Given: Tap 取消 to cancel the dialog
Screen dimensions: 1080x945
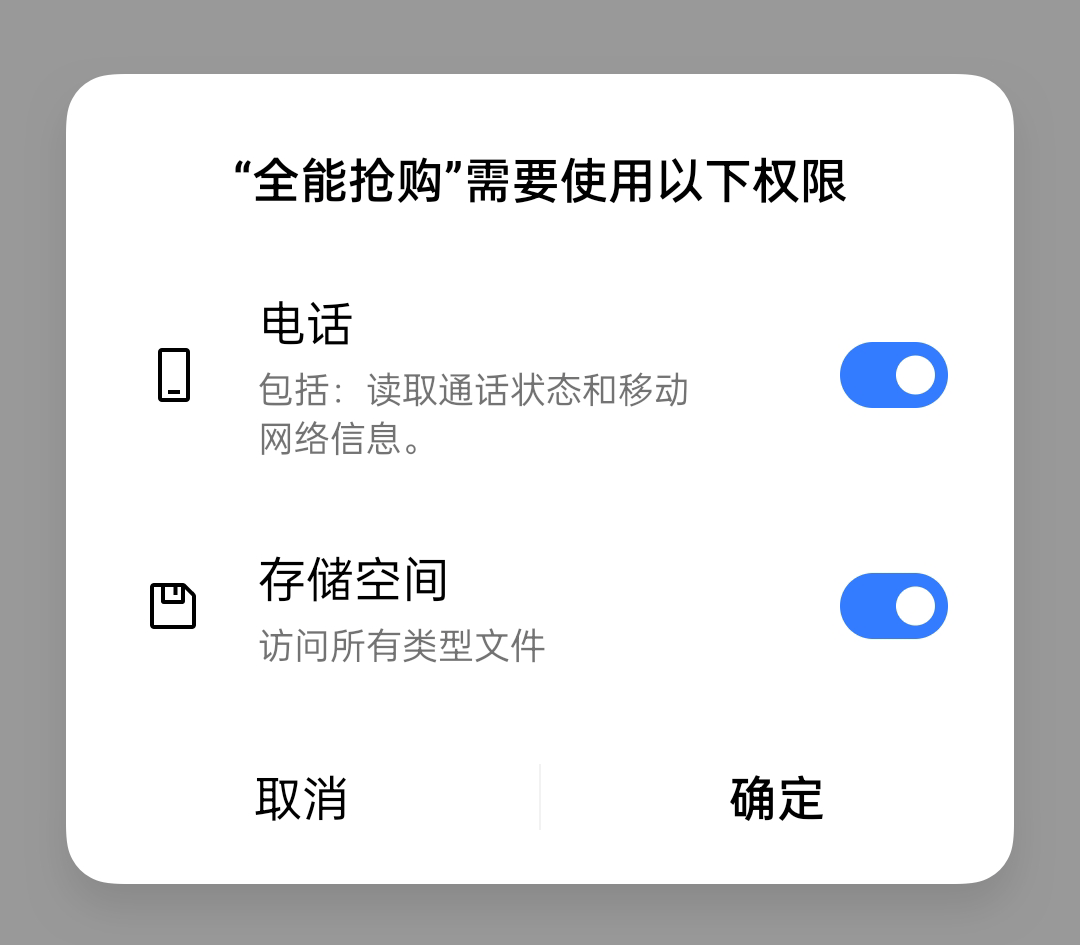Looking at the screenshot, I should [301, 799].
